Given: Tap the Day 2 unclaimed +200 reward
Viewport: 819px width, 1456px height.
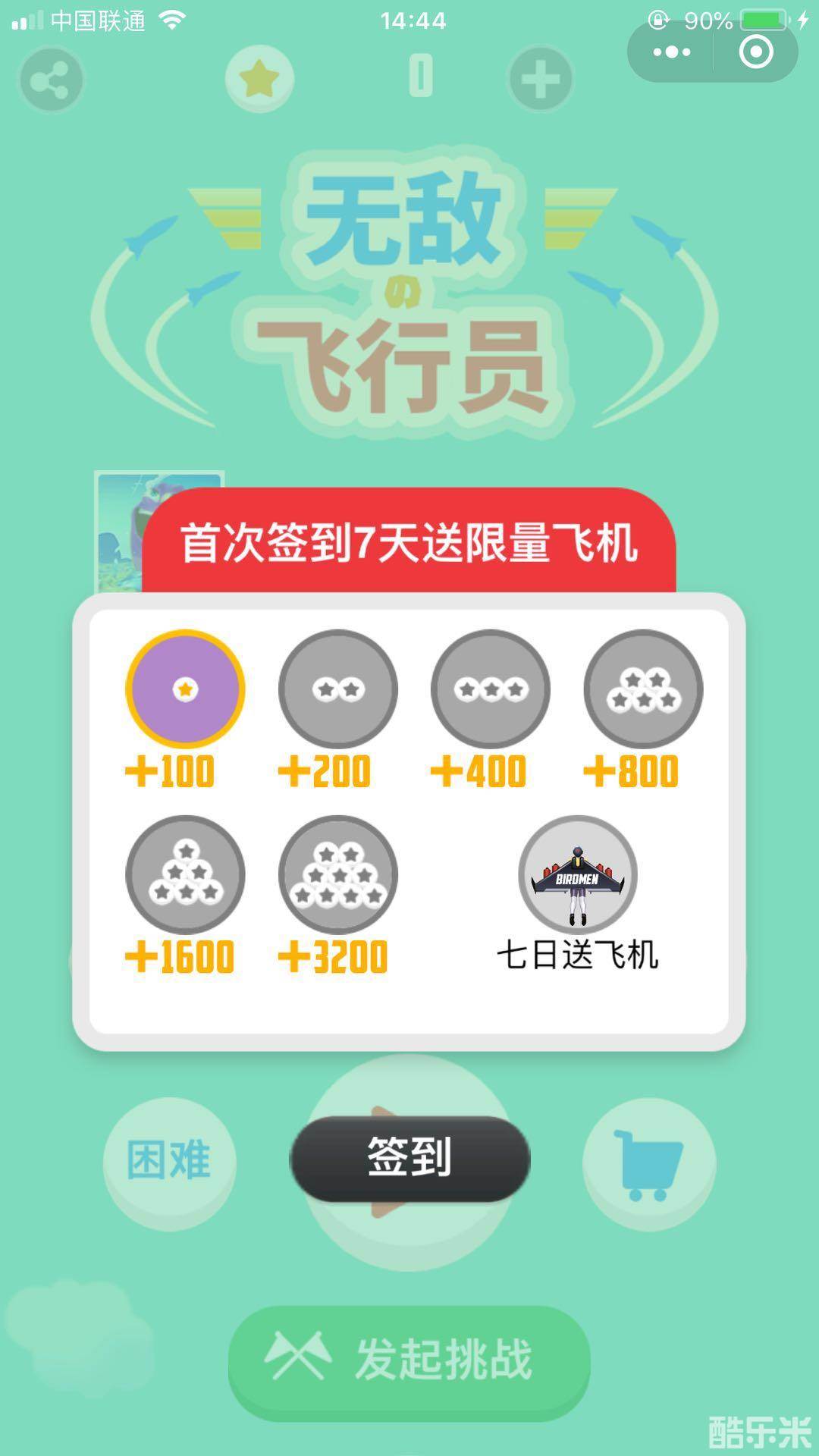Looking at the screenshot, I should (x=337, y=689).
